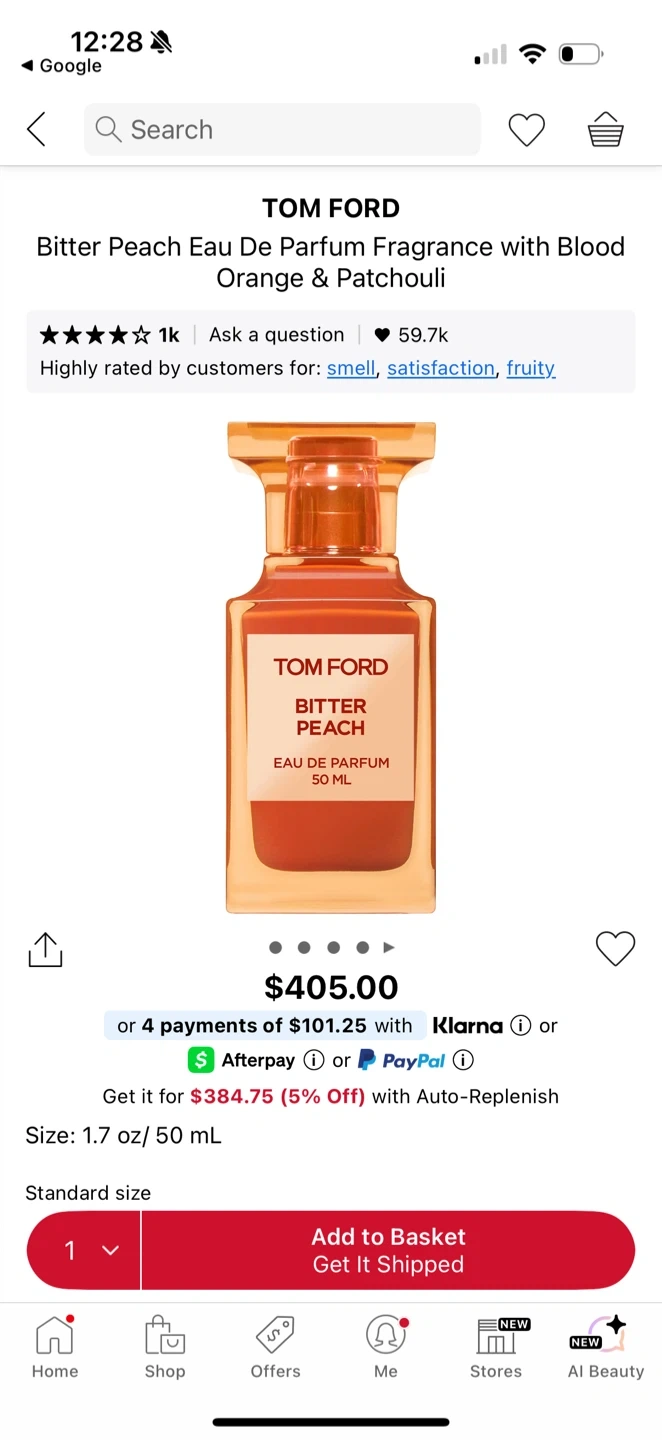Image resolution: width=662 pixels, height=1440 pixels.
Task: Open the 1k star ratings reviews
Action: point(109,335)
